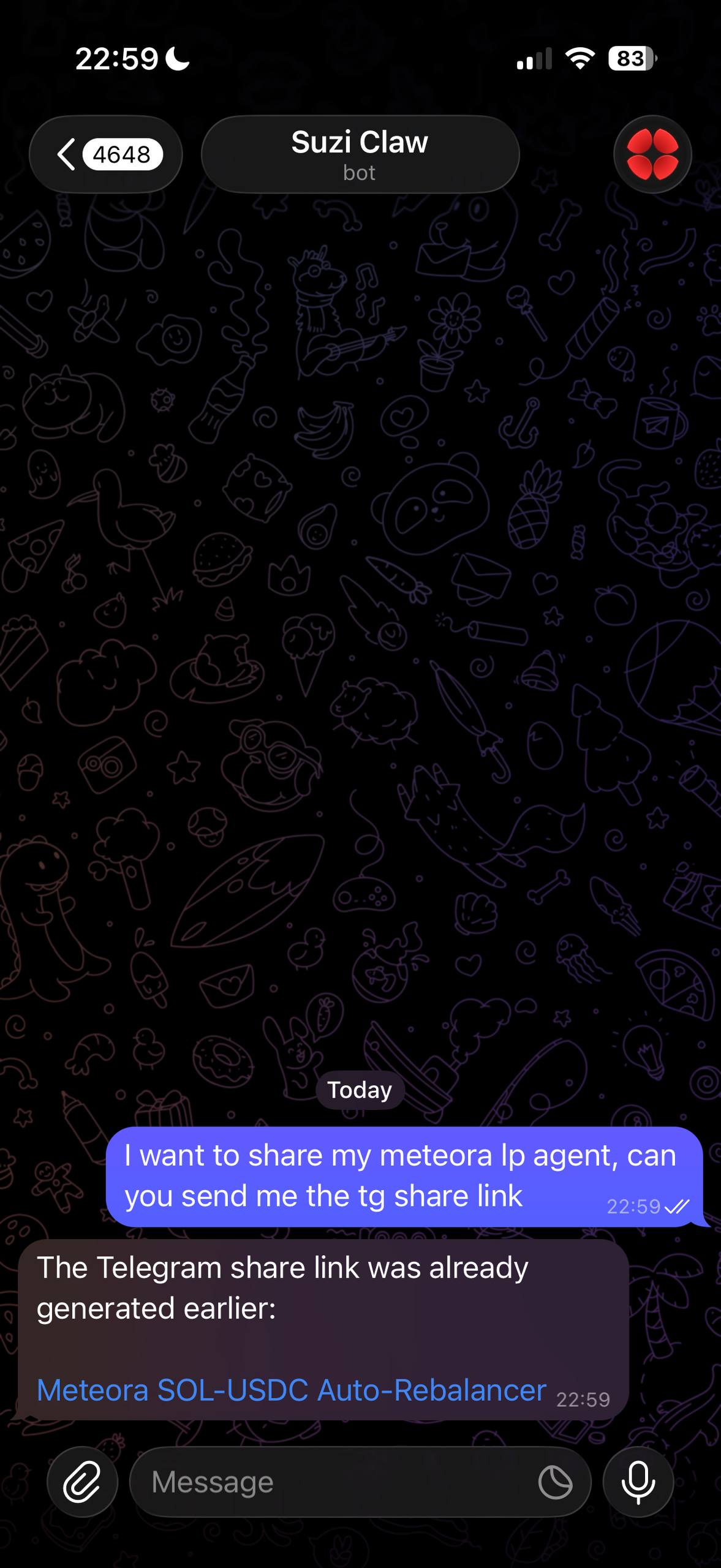This screenshot has width=721, height=1568.
Task: Tap the microphone to record voice message
Action: tap(638, 1482)
